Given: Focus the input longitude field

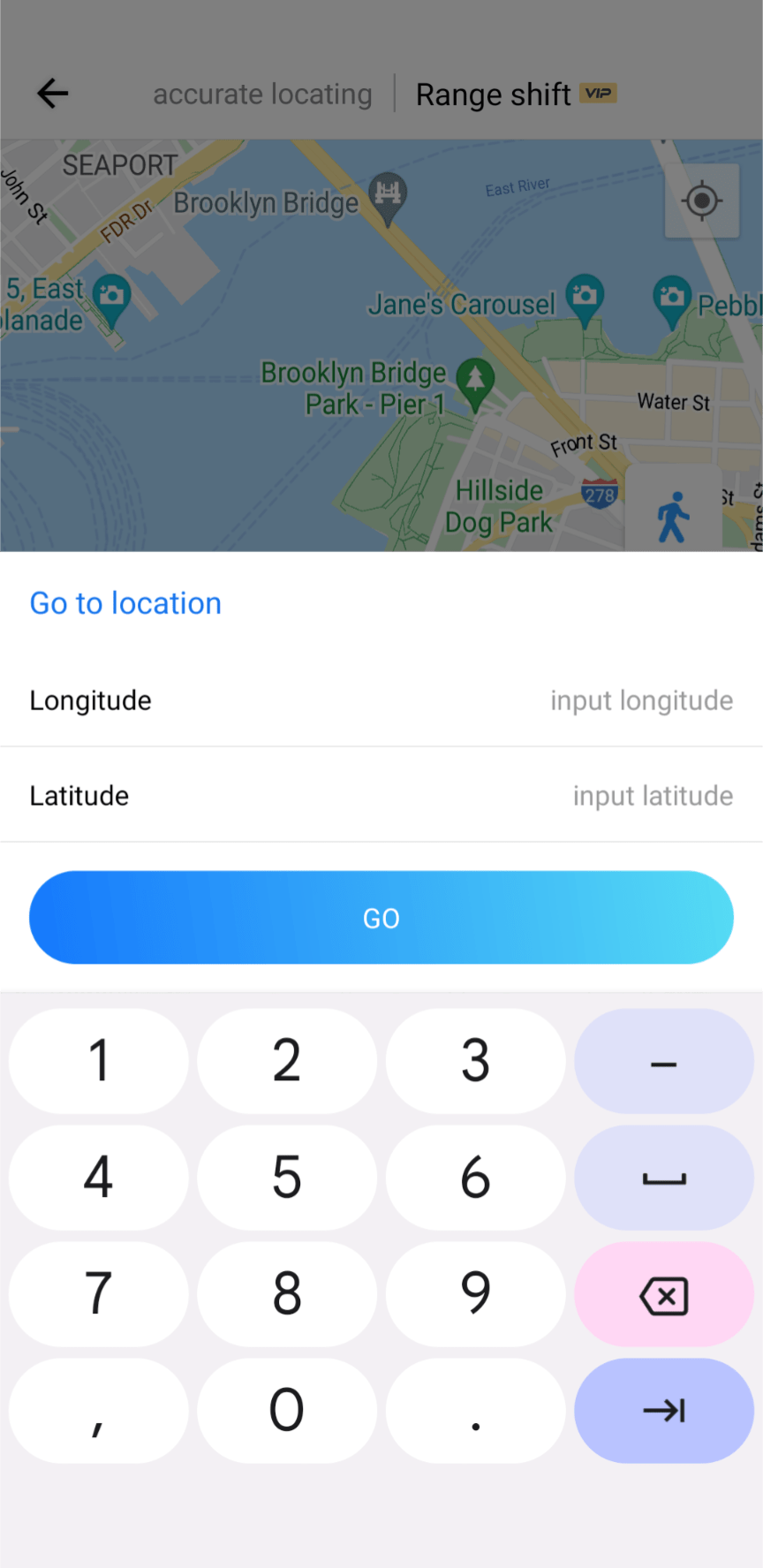Looking at the screenshot, I should click(x=641, y=701).
